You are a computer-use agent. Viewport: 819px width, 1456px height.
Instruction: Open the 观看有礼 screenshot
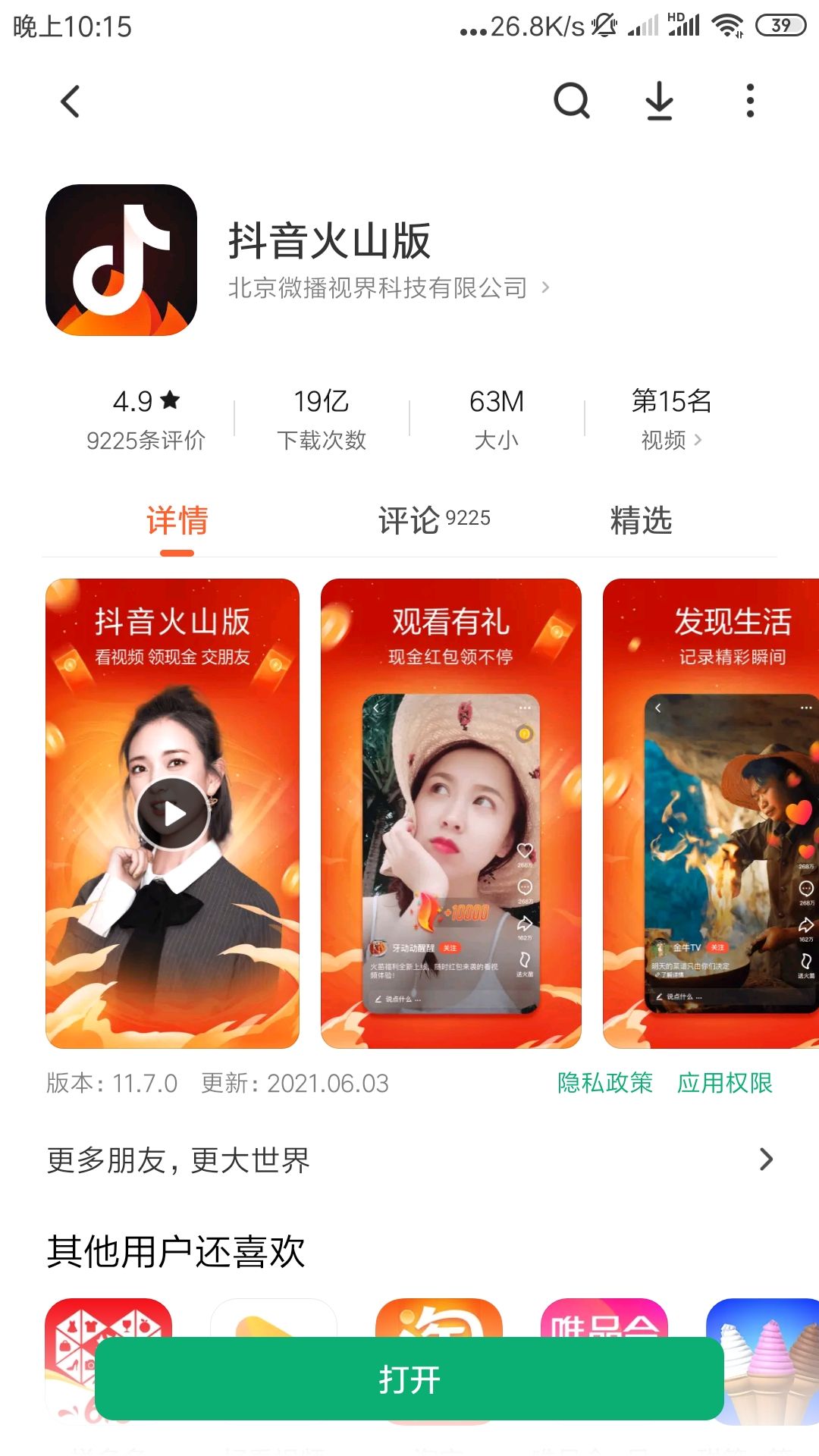[450, 814]
